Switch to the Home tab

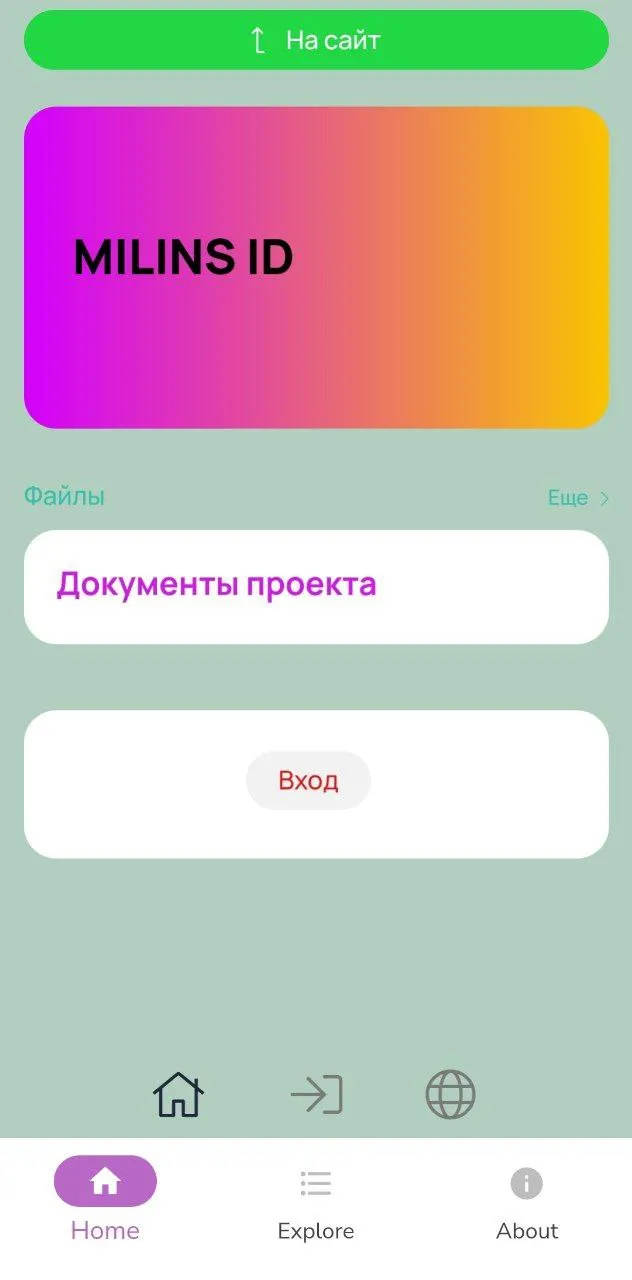(105, 1199)
